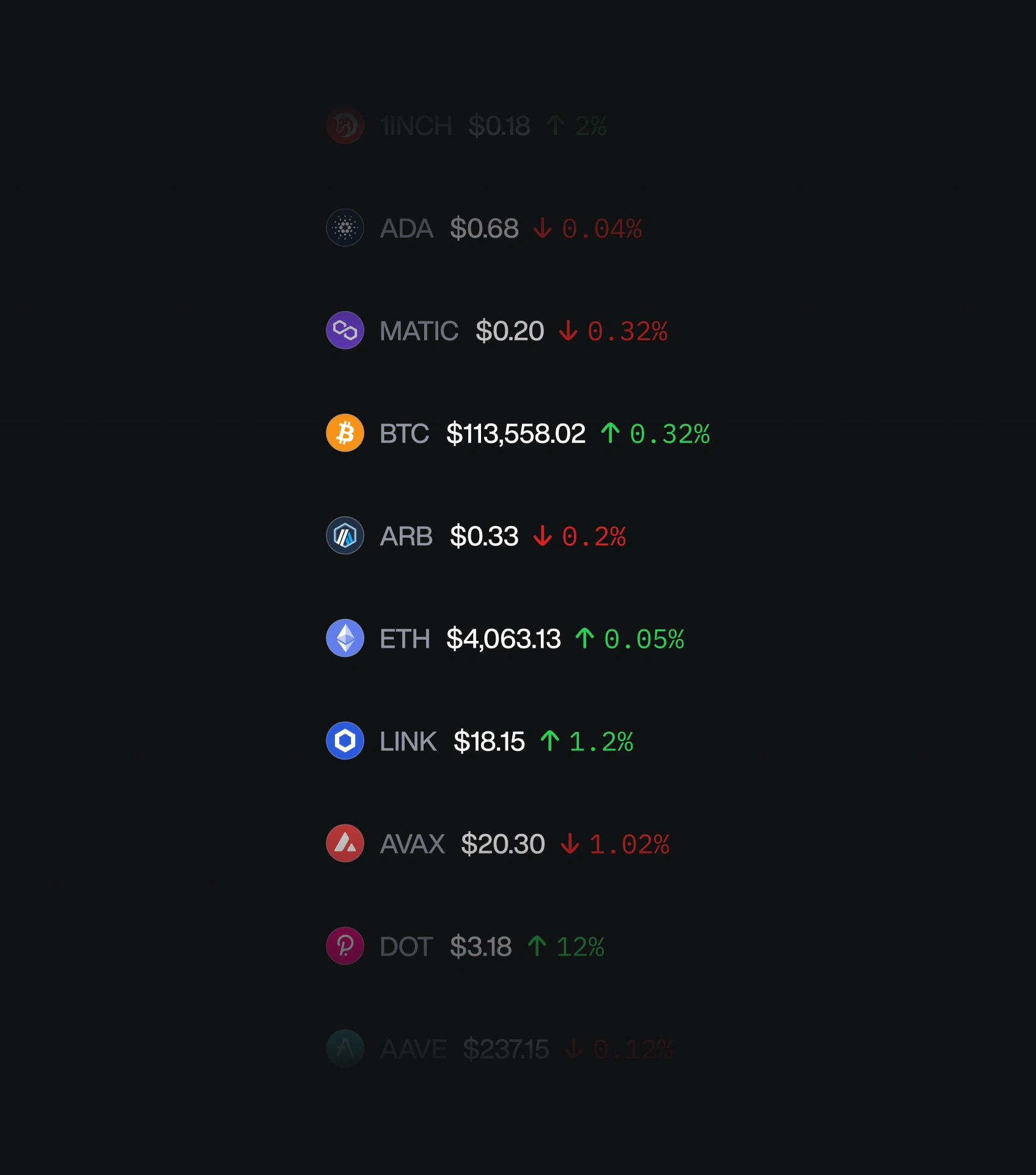Image resolution: width=1036 pixels, height=1175 pixels.
Task: Open the AAVE coin row
Action: [x=499, y=1049]
